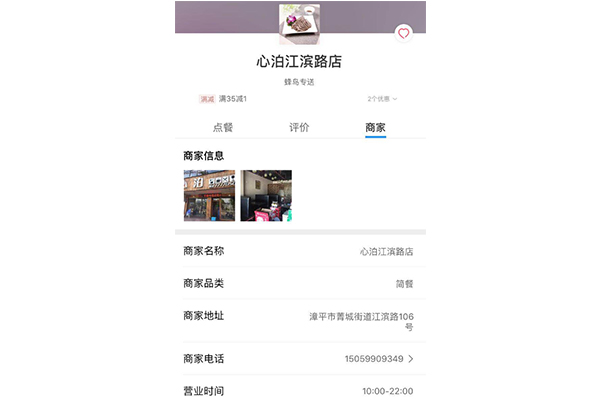Select the 商家 tab

click(375, 127)
